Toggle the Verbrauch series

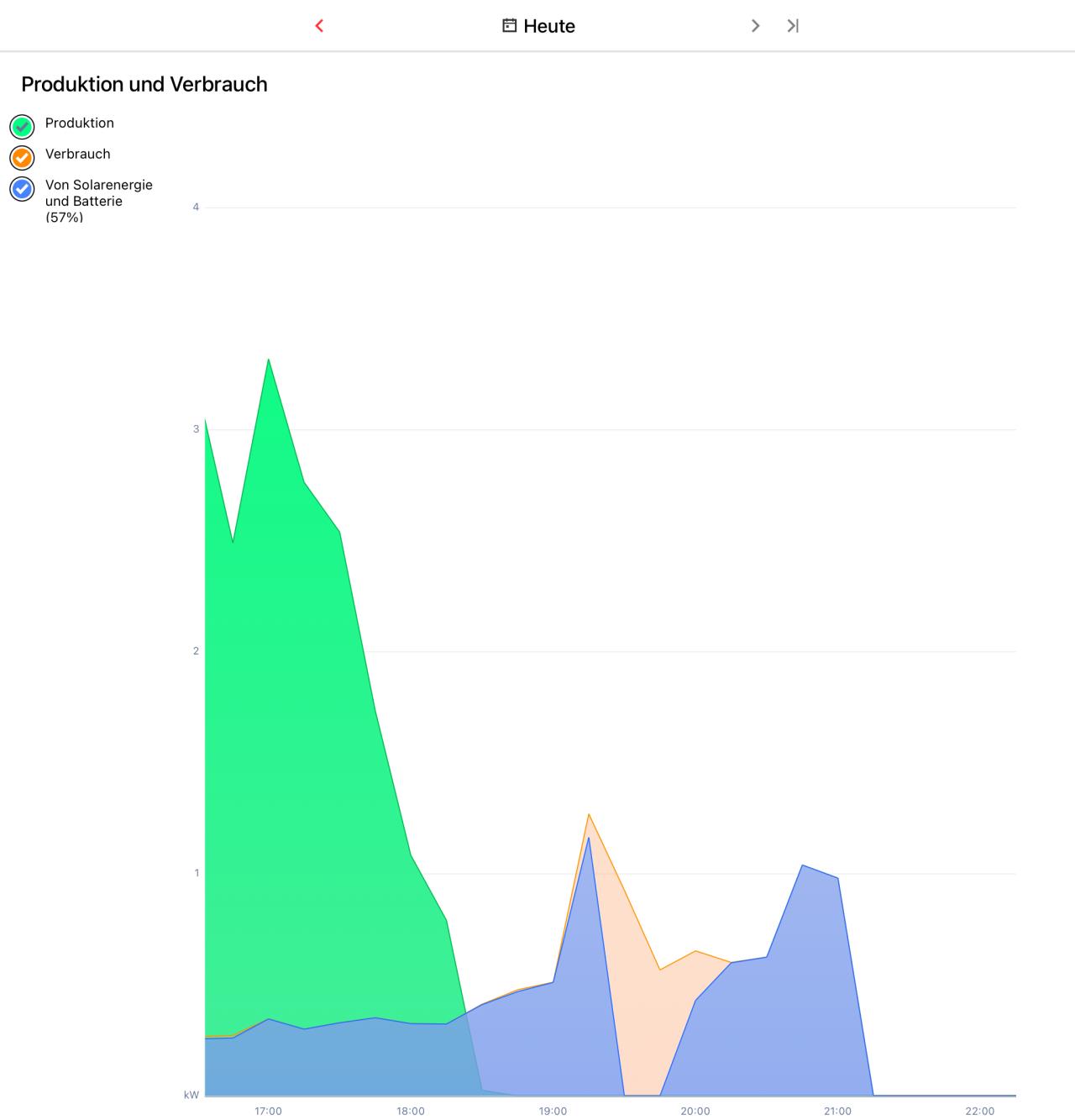click(x=22, y=157)
